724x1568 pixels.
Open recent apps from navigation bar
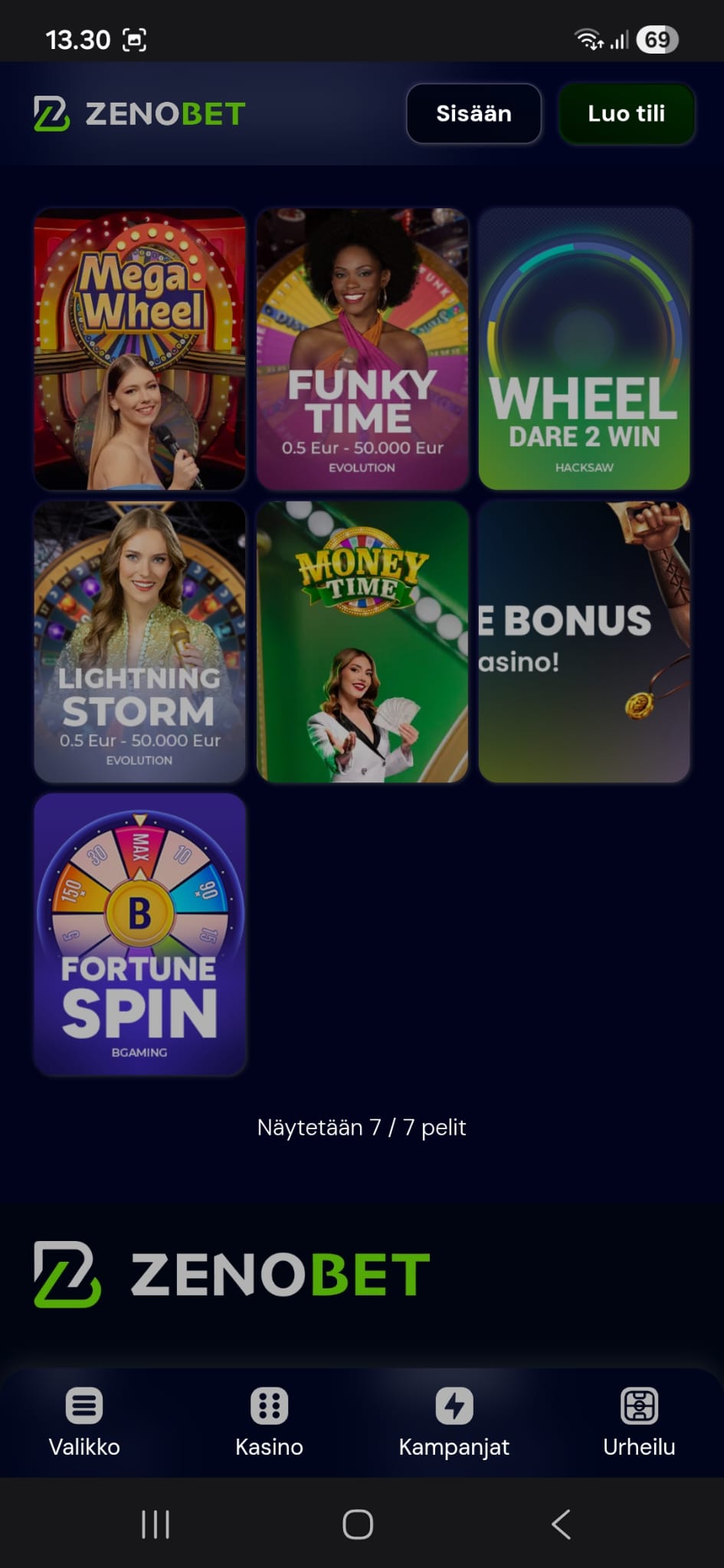156,1524
